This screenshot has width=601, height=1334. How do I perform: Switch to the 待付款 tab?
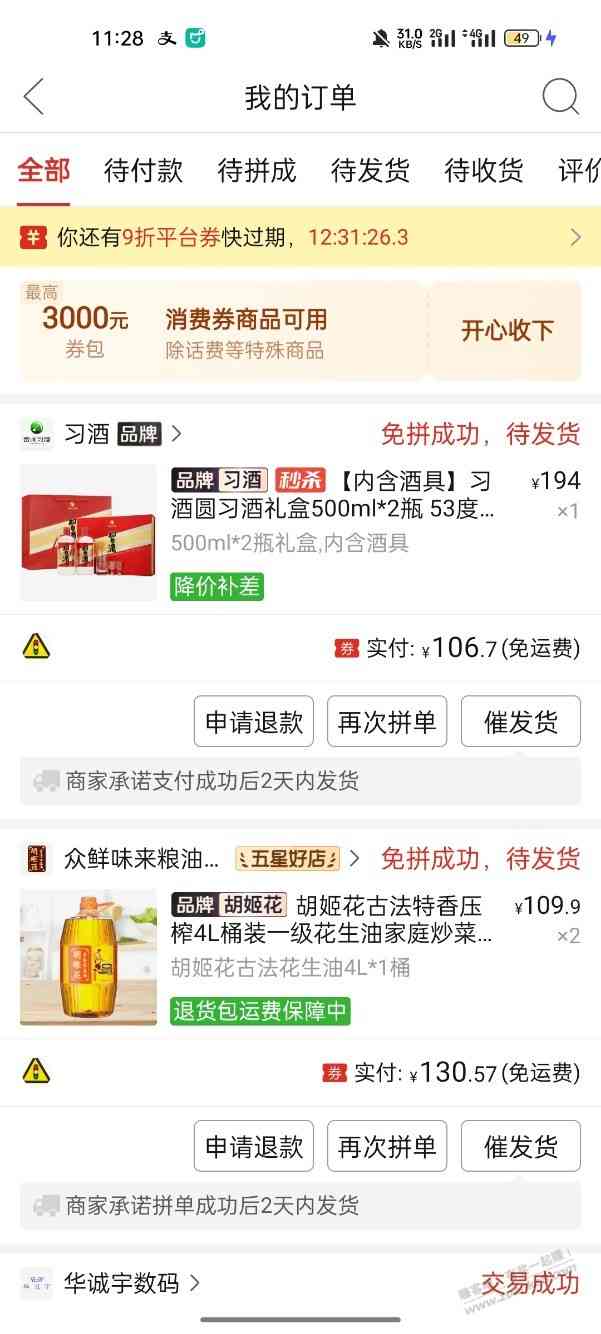(143, 170)
